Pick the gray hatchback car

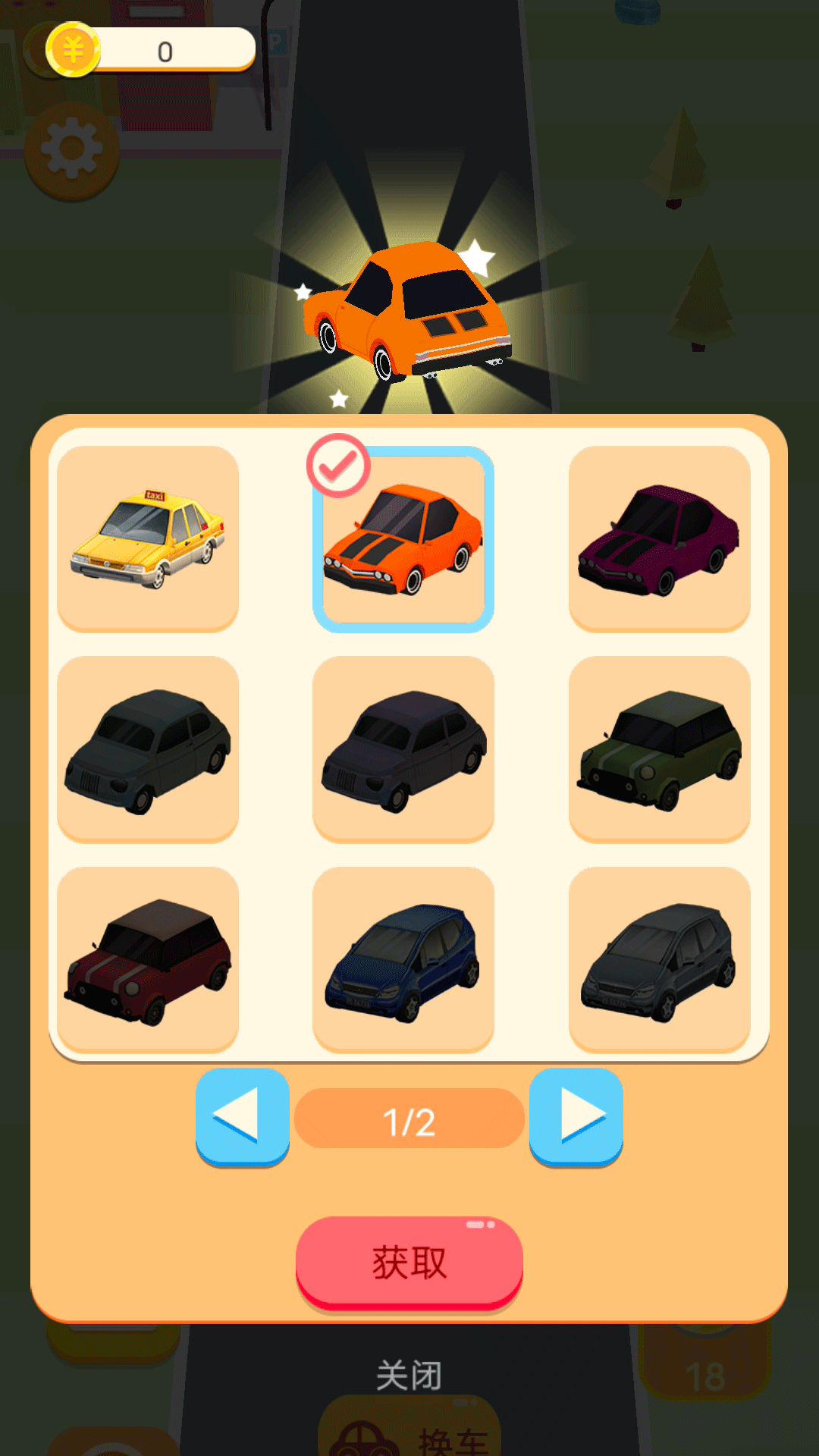click(x=659, y=960)
